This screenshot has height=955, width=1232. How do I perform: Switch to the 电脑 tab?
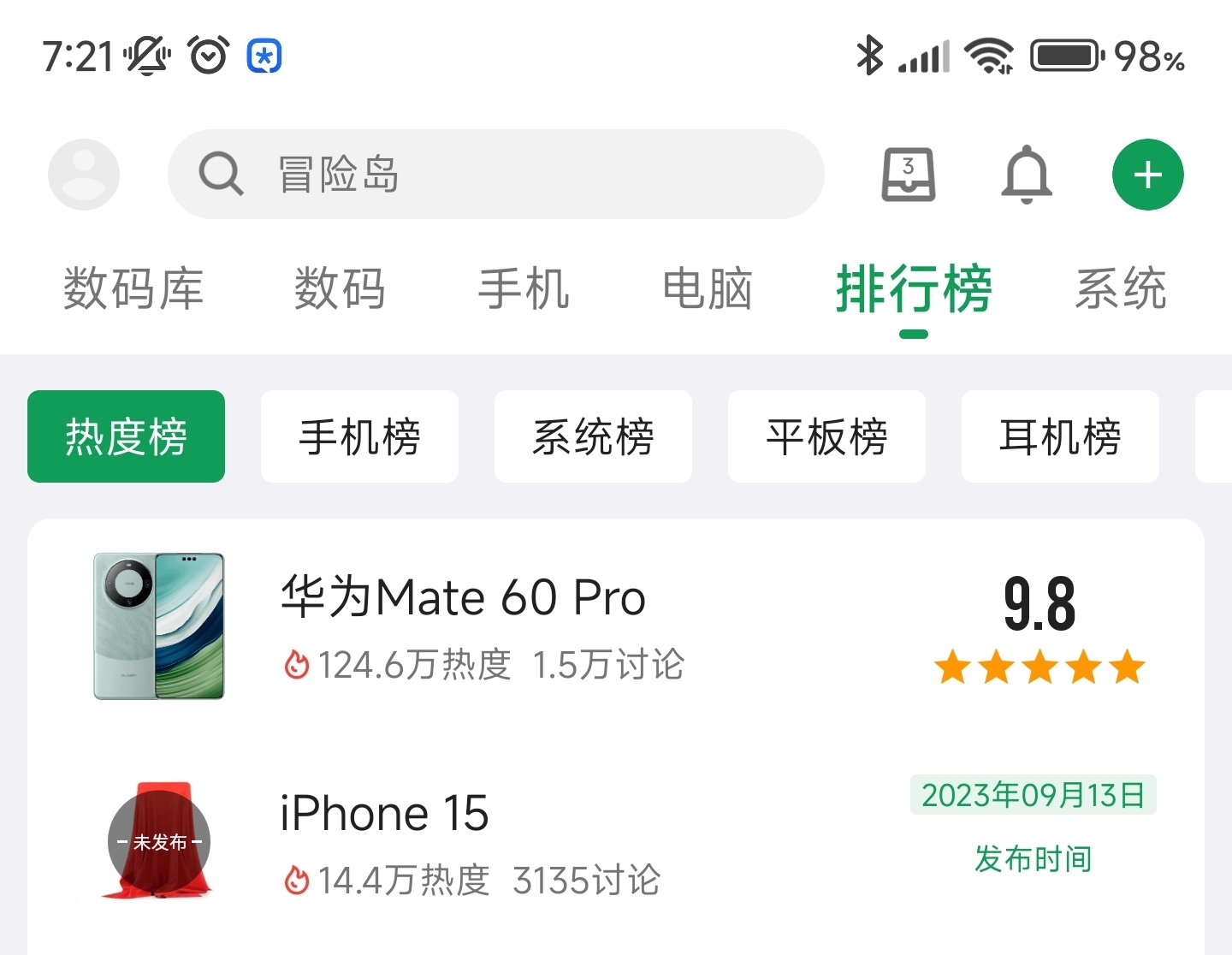[708, 288]
